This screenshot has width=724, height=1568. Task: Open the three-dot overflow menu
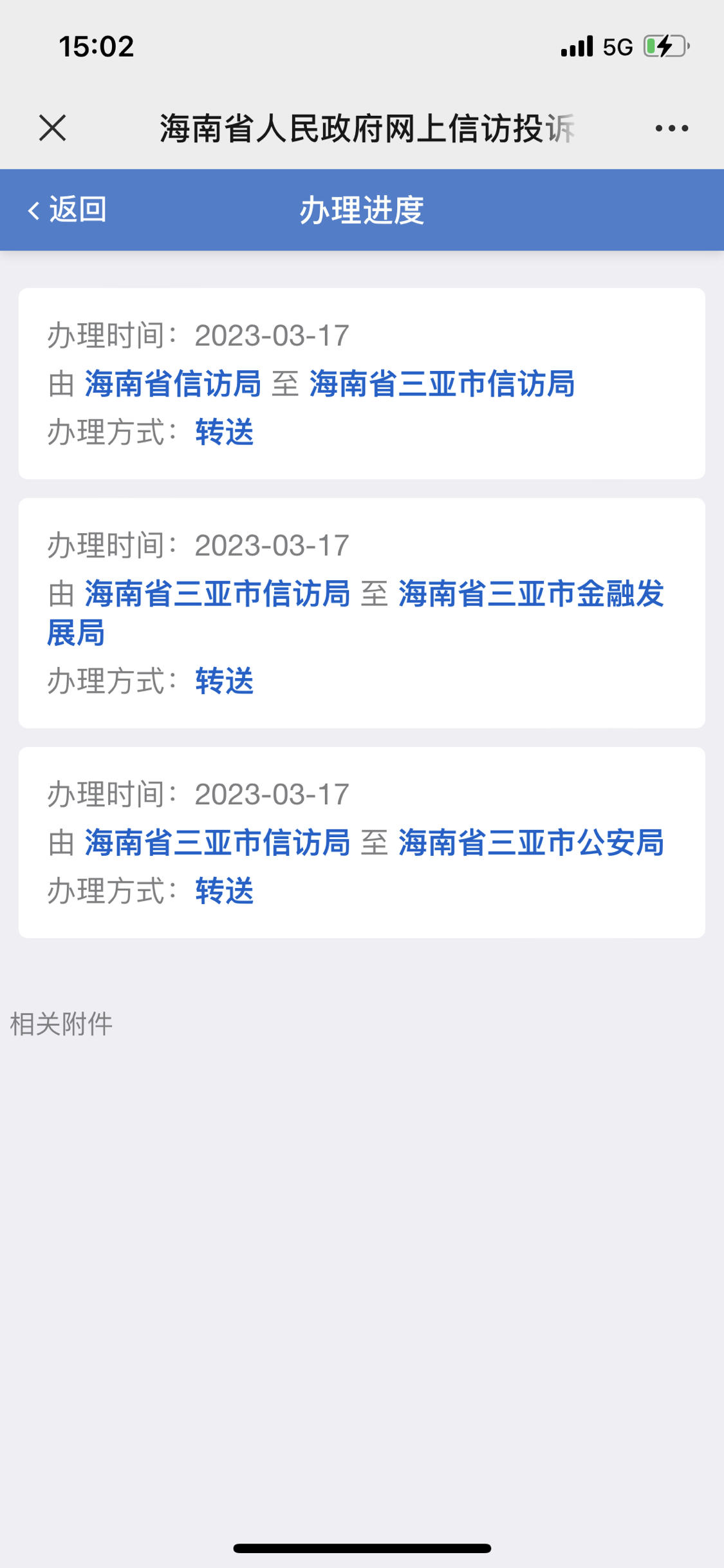click(671, 128)
